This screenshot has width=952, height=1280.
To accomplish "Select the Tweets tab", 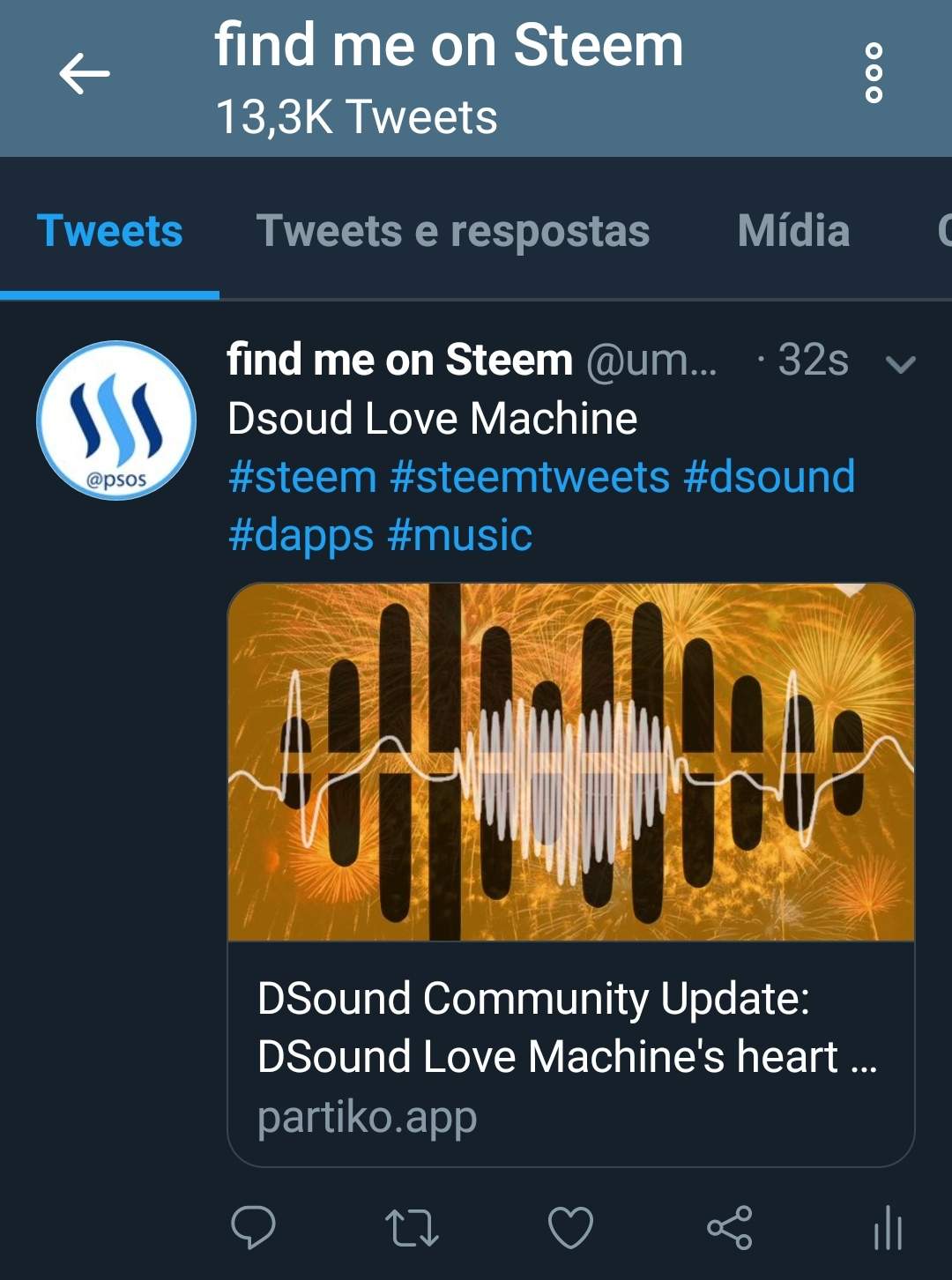I will tap(110, 231).
